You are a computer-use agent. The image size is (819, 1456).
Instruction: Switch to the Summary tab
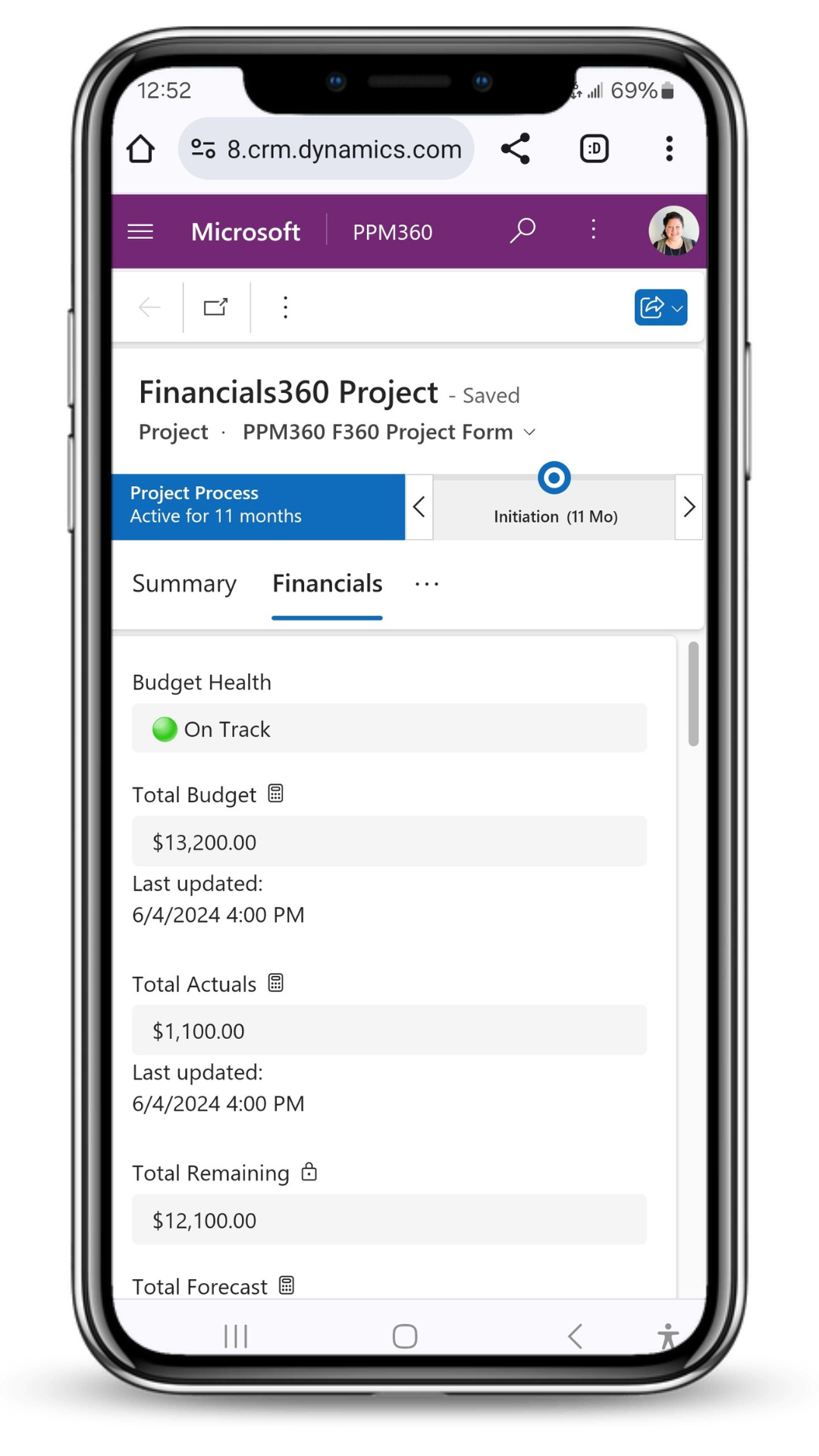[x=184, y=583]
